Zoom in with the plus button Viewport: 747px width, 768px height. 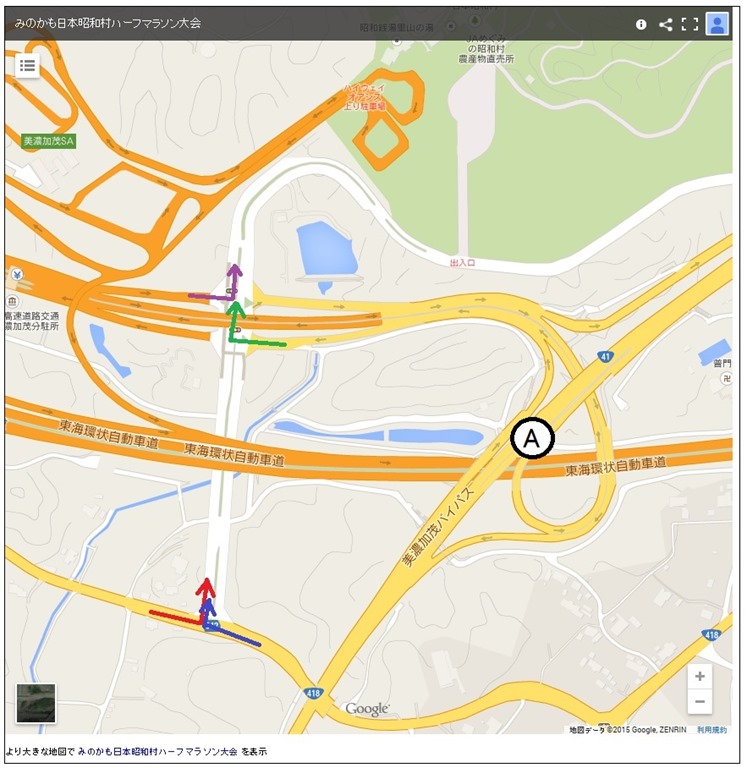pyautogui.click(x=699, y=676)
